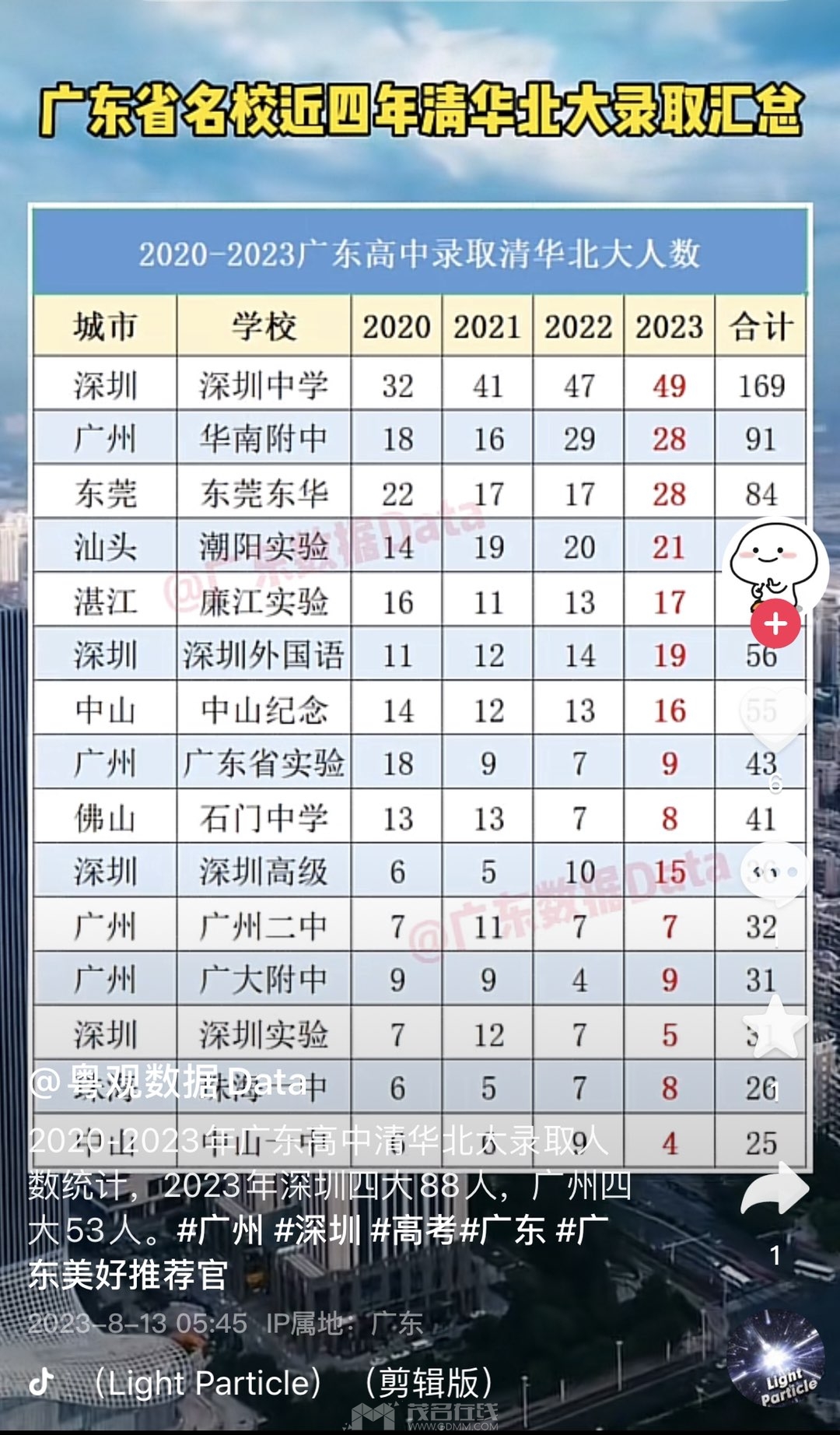Screen dimensions: 840x1435
Task: Share this video using the arrow icon
Action: 775,1189
